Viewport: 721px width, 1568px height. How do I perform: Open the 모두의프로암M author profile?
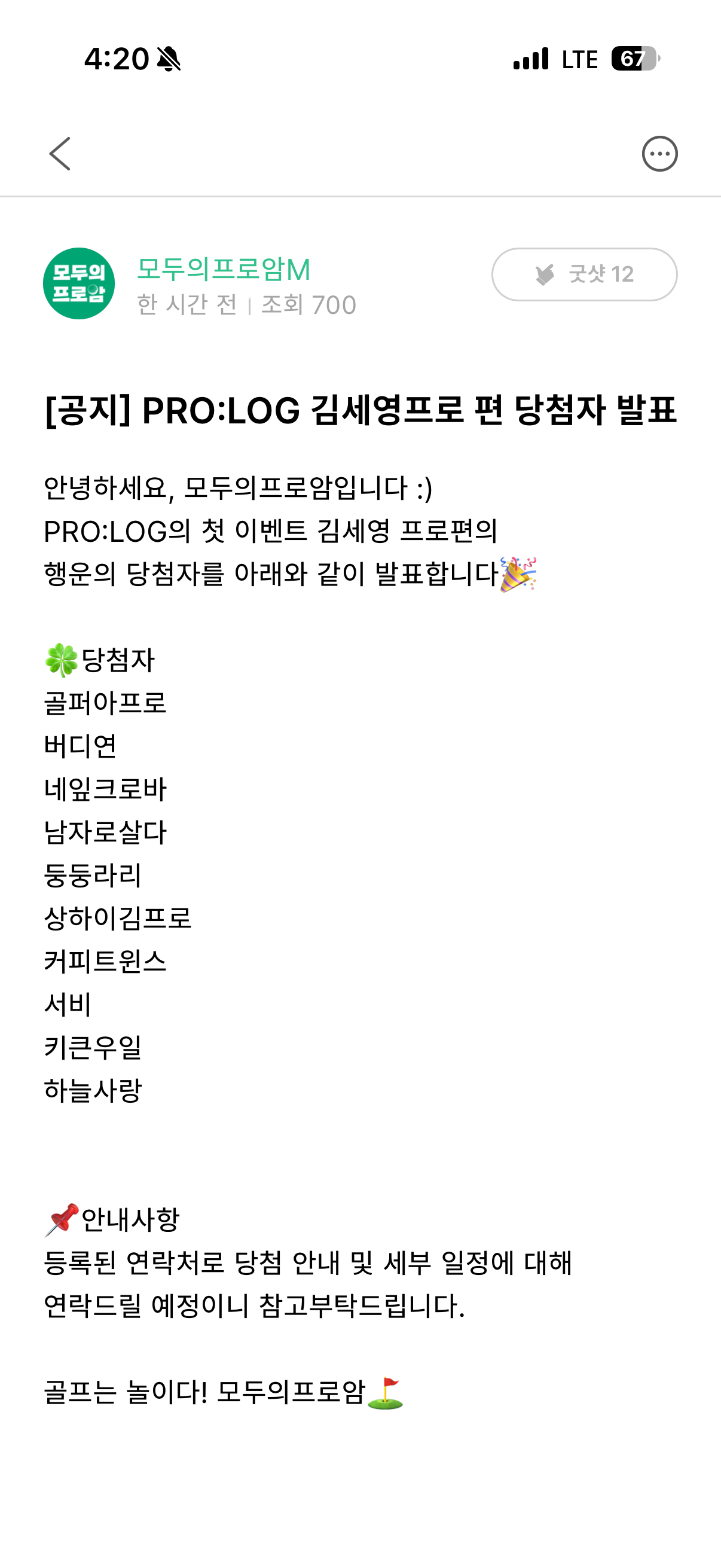pyautogui.click(x=224, y=270)
